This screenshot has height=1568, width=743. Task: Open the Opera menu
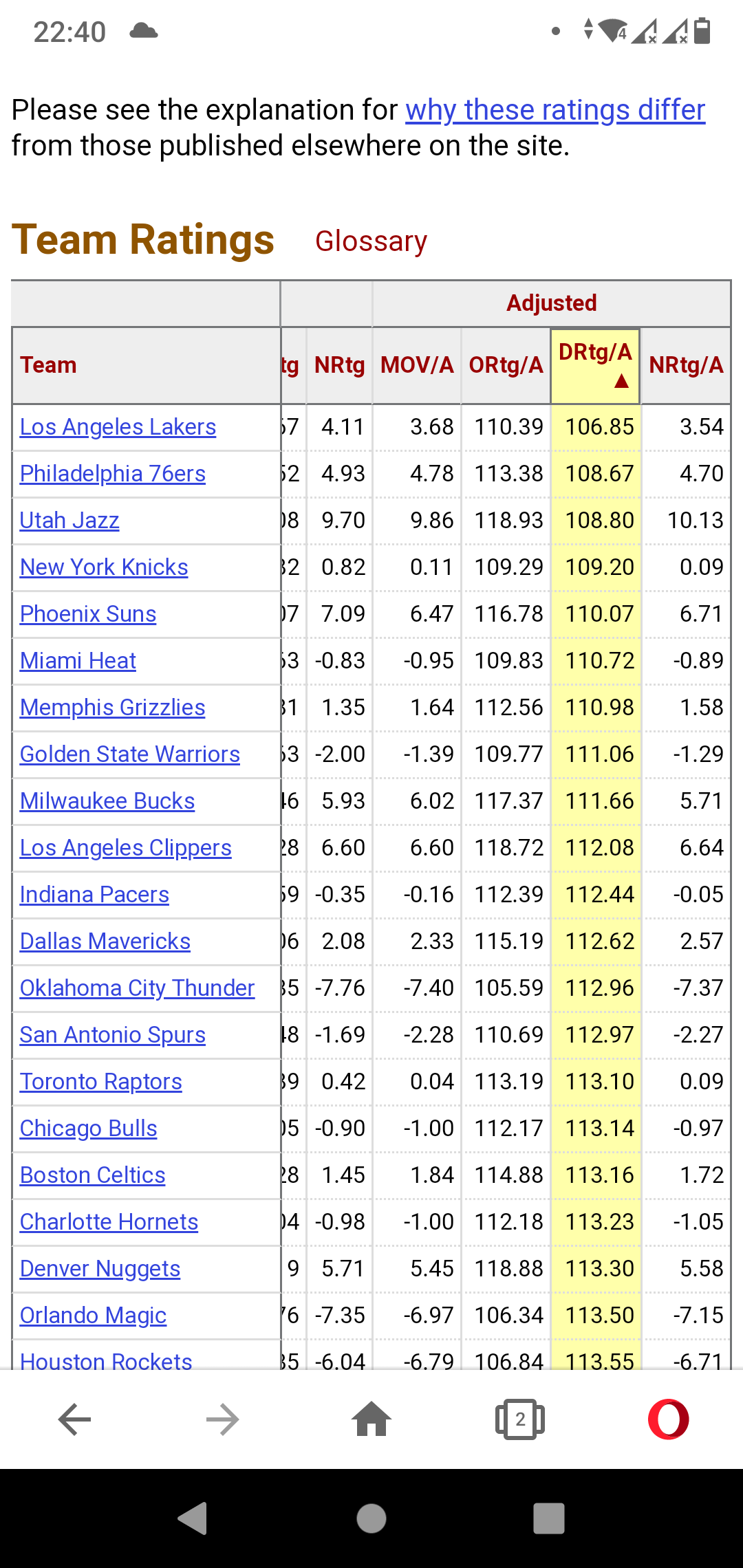(x=669, y=1419)
